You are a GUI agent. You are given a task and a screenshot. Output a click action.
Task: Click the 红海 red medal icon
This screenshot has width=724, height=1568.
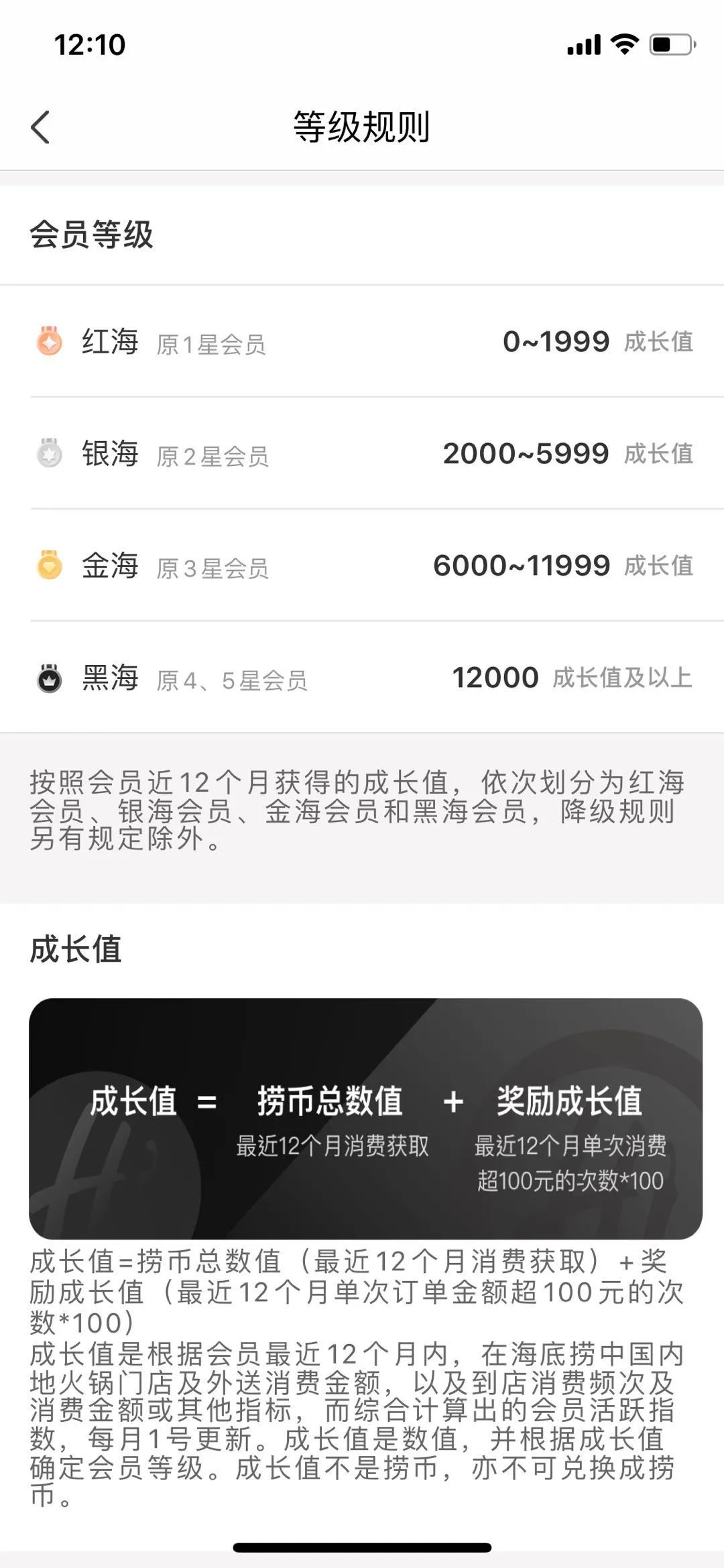click(50, 342)
